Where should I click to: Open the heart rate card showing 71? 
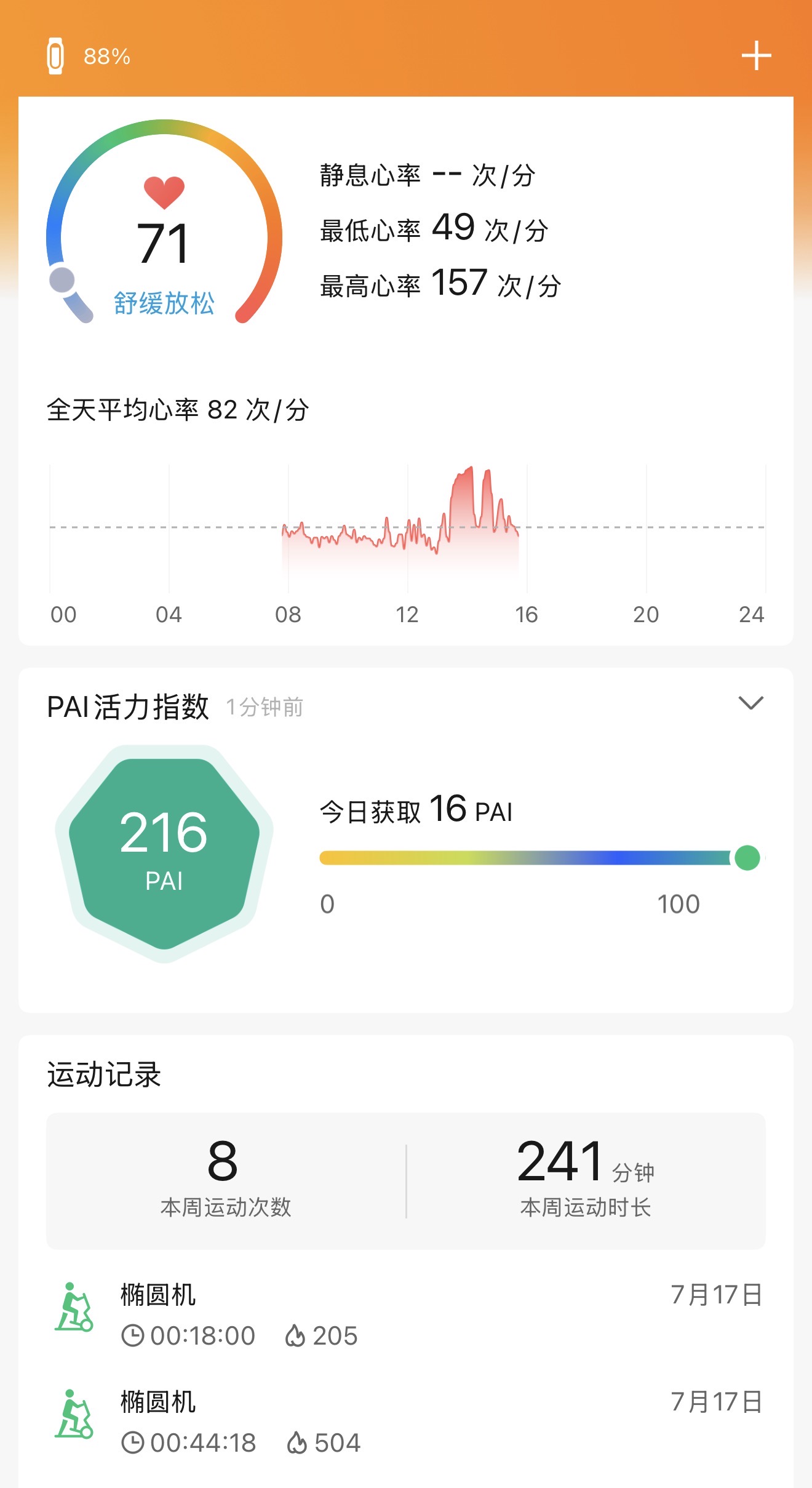pyautogui.click(x=406, y=370)
